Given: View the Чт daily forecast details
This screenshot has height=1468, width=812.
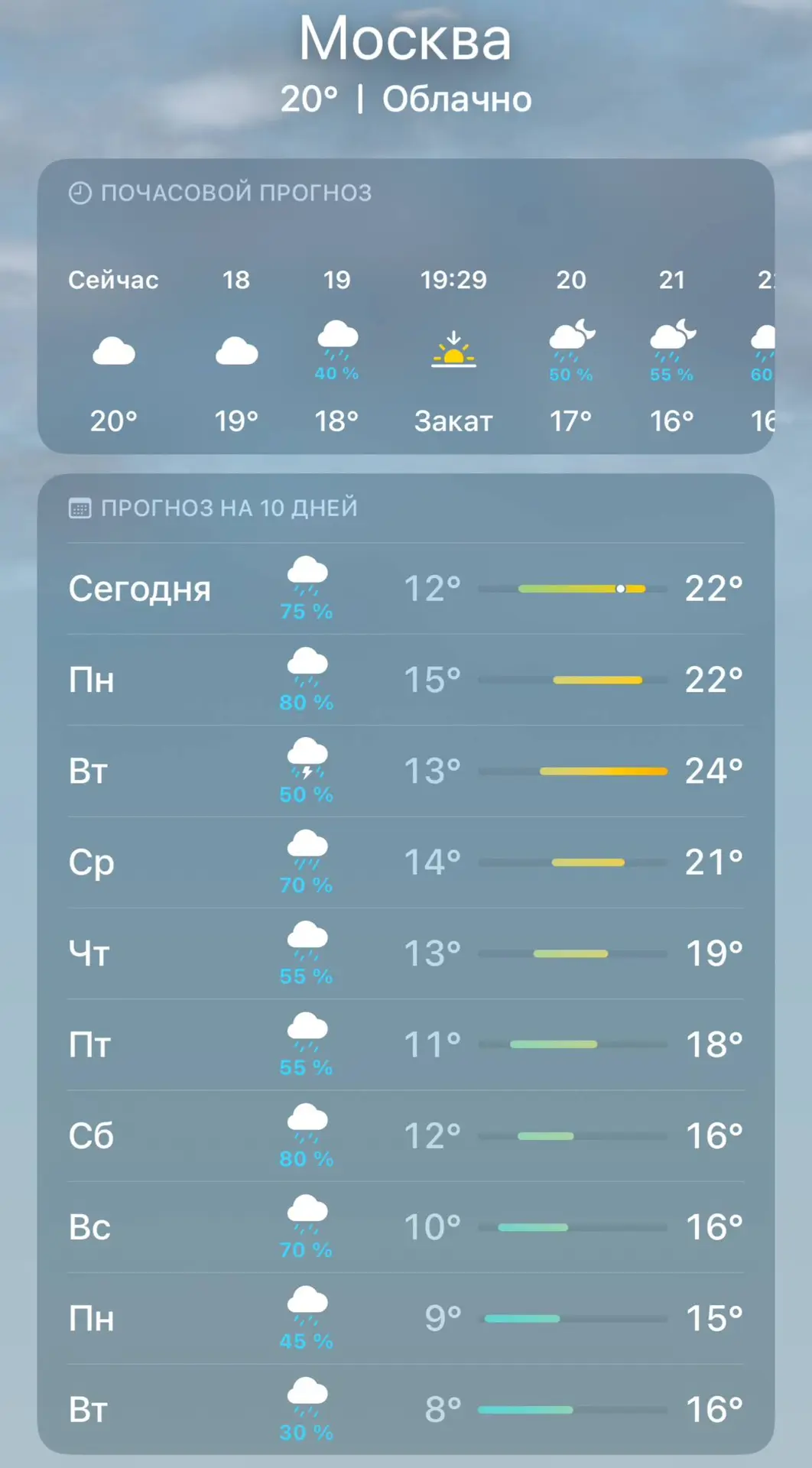Looking at the screenshot, I should (x=406, y=953).
